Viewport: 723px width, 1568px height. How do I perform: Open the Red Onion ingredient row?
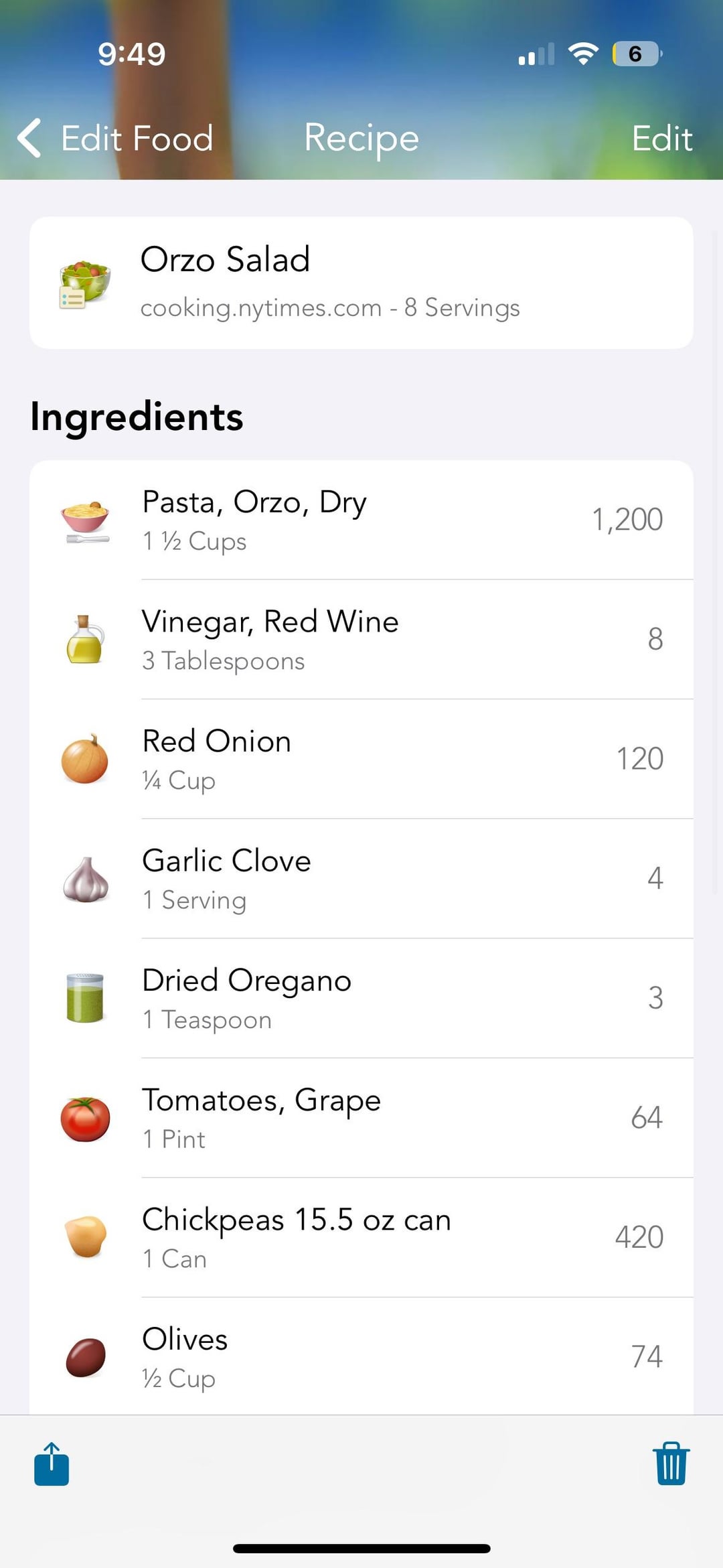click(x=361, y=759)
